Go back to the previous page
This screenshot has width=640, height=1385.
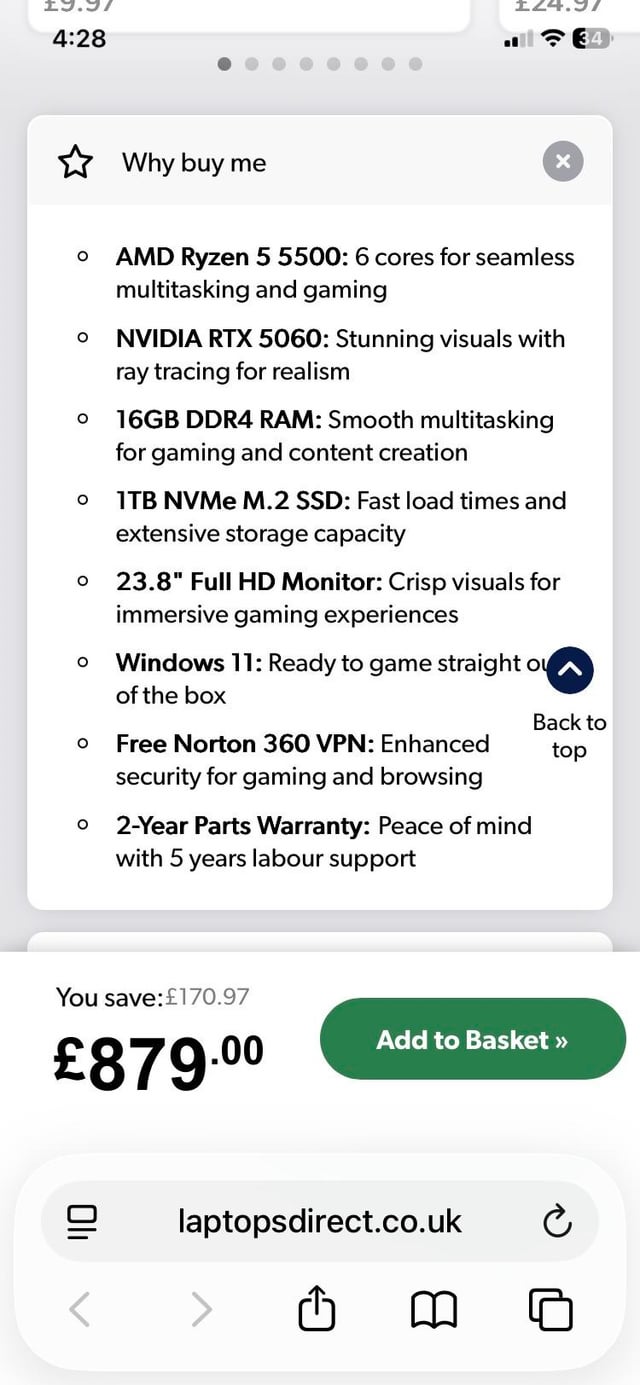click(80, 1308)
